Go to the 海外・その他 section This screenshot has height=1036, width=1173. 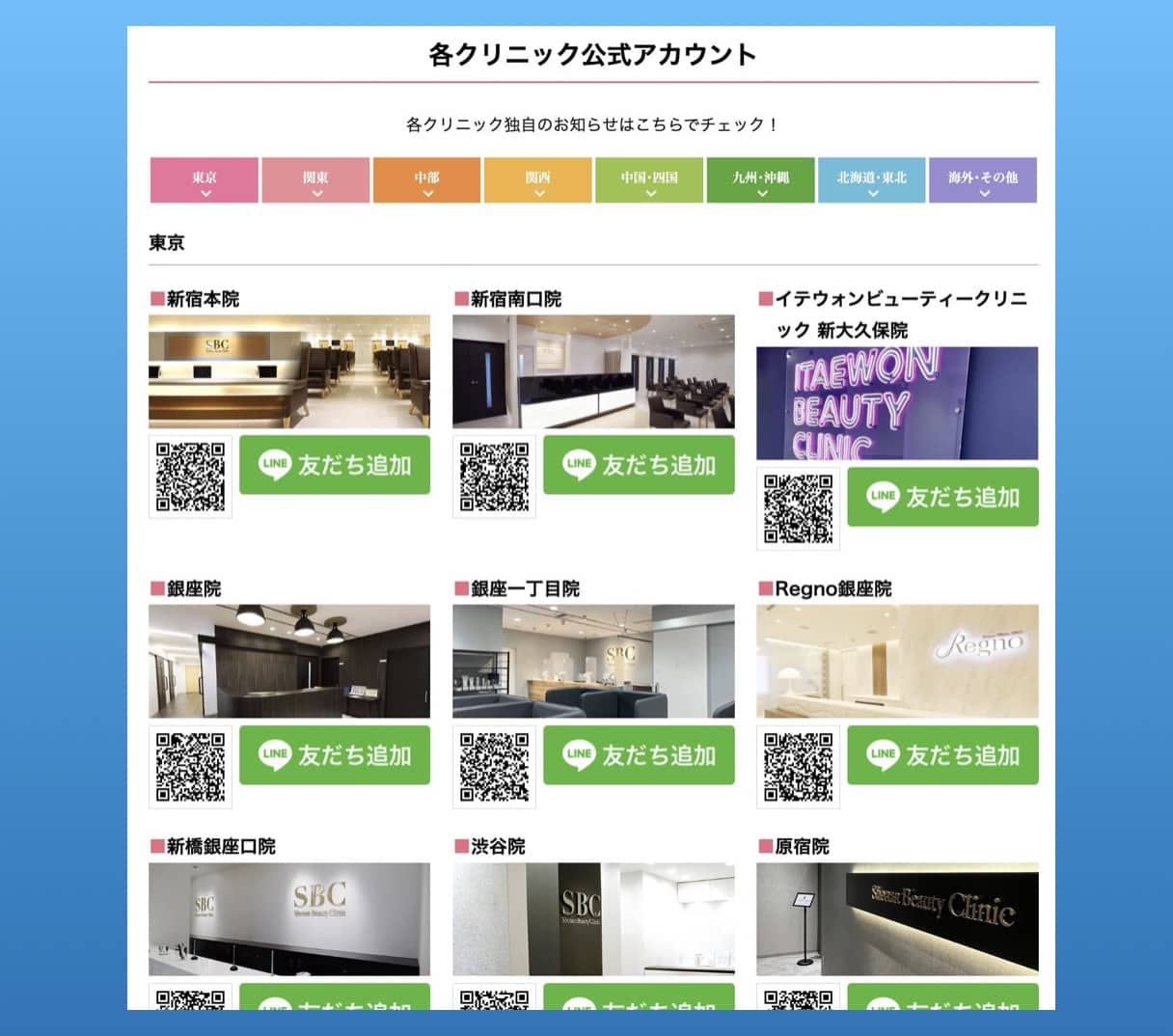[x=982, y=180]
